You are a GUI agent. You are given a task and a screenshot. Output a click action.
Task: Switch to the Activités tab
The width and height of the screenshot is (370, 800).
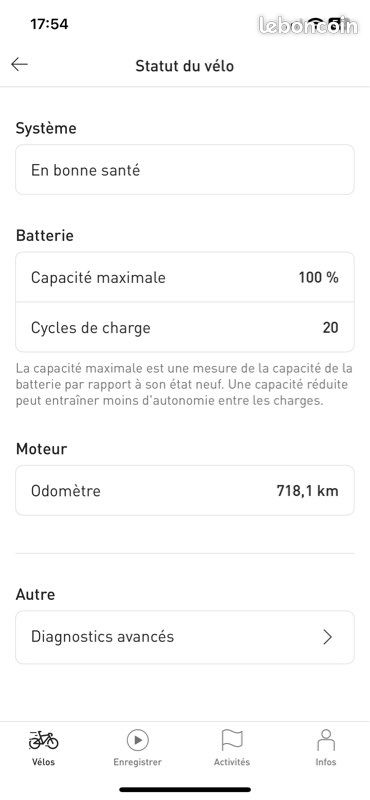click(x=232, y=747)
